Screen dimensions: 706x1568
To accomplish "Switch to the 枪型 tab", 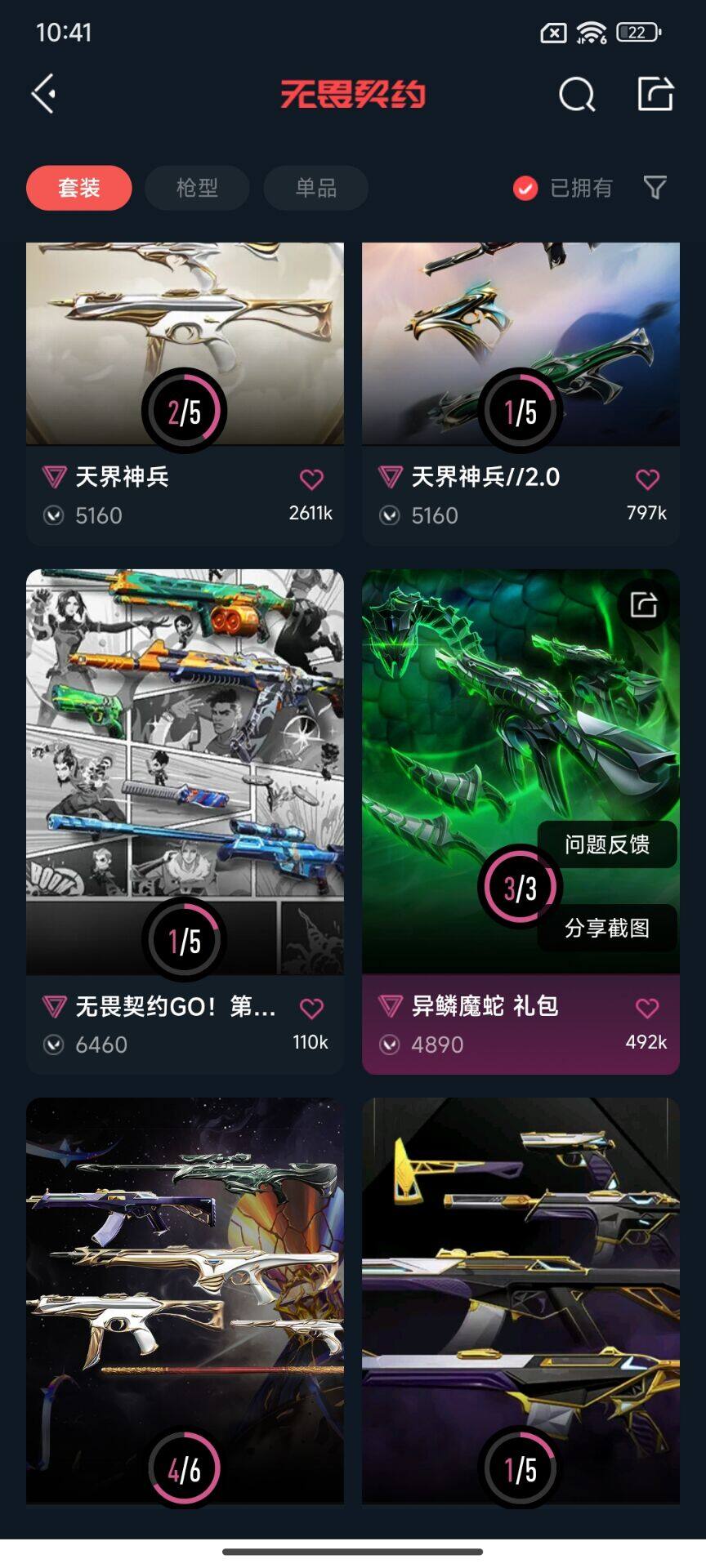I will coord(197,188).
